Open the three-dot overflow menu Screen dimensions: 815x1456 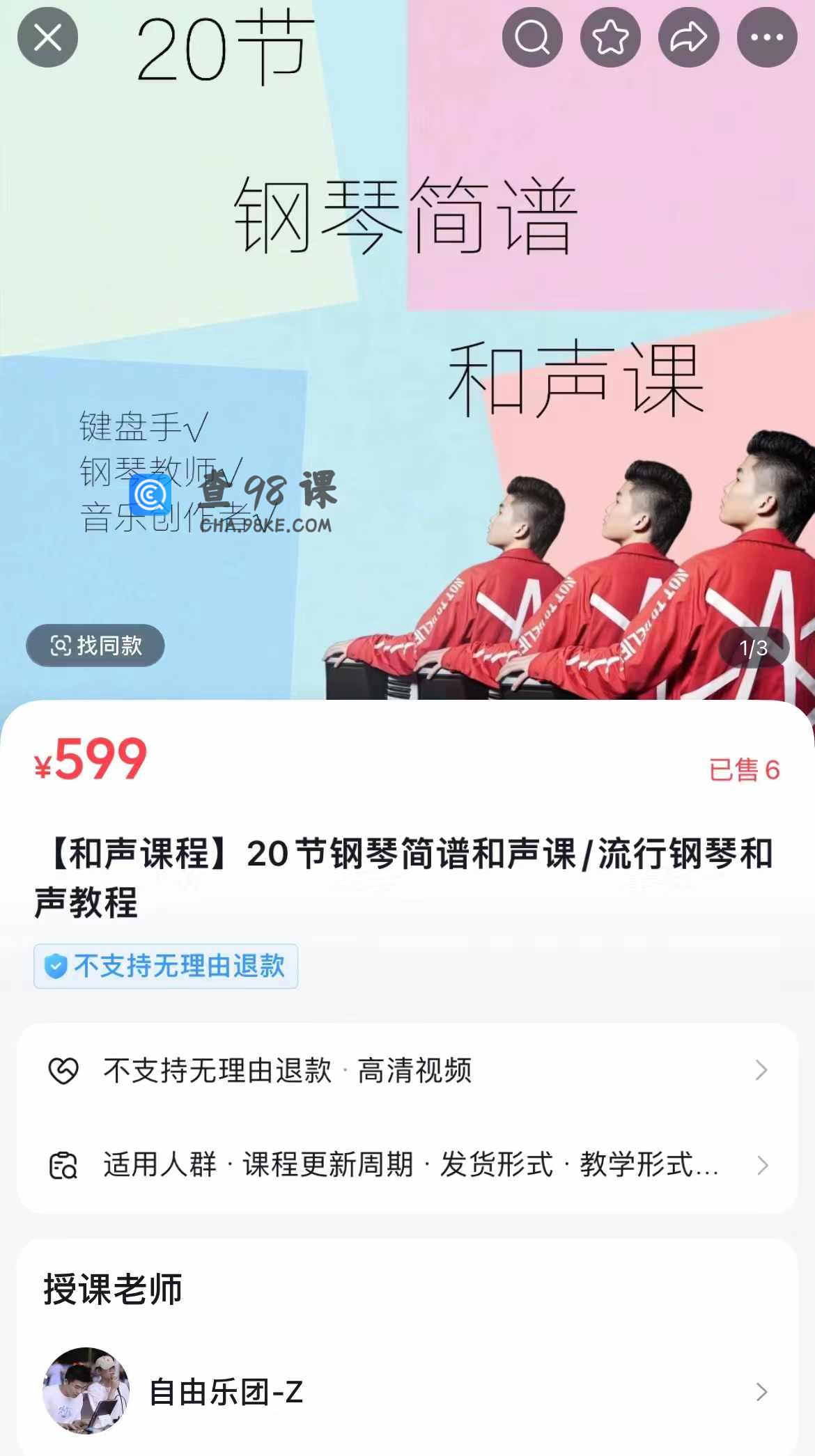coord(767,38)
